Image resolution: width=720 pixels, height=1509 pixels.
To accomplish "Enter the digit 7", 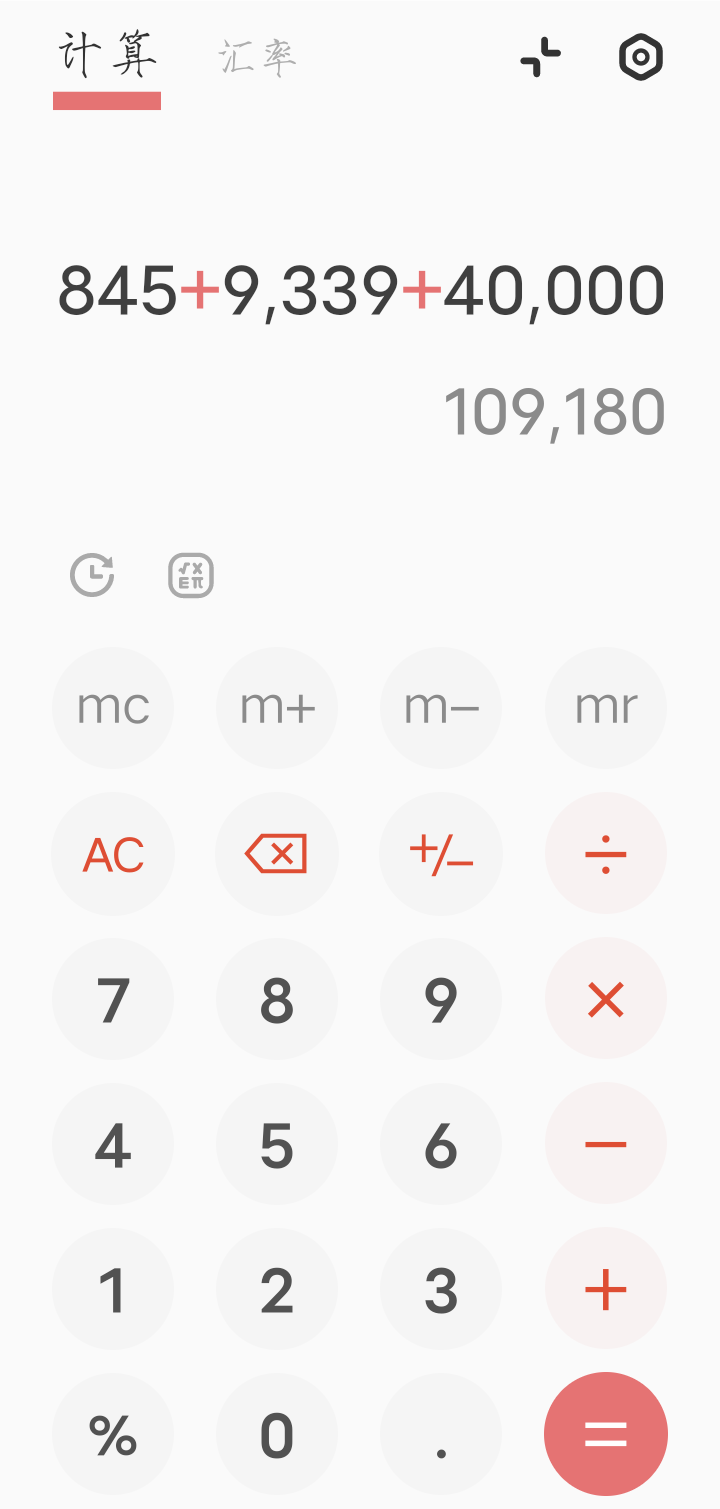I will (x=113, y=999).
